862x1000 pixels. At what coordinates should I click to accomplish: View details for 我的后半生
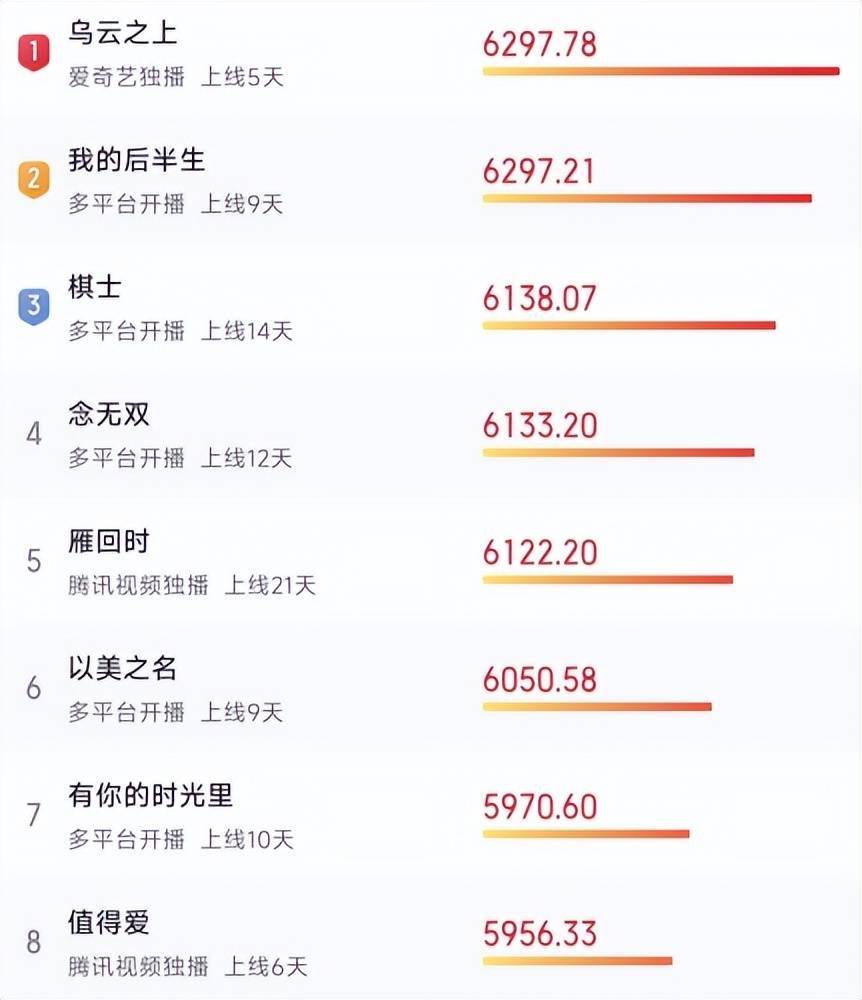tap(136, 160)
